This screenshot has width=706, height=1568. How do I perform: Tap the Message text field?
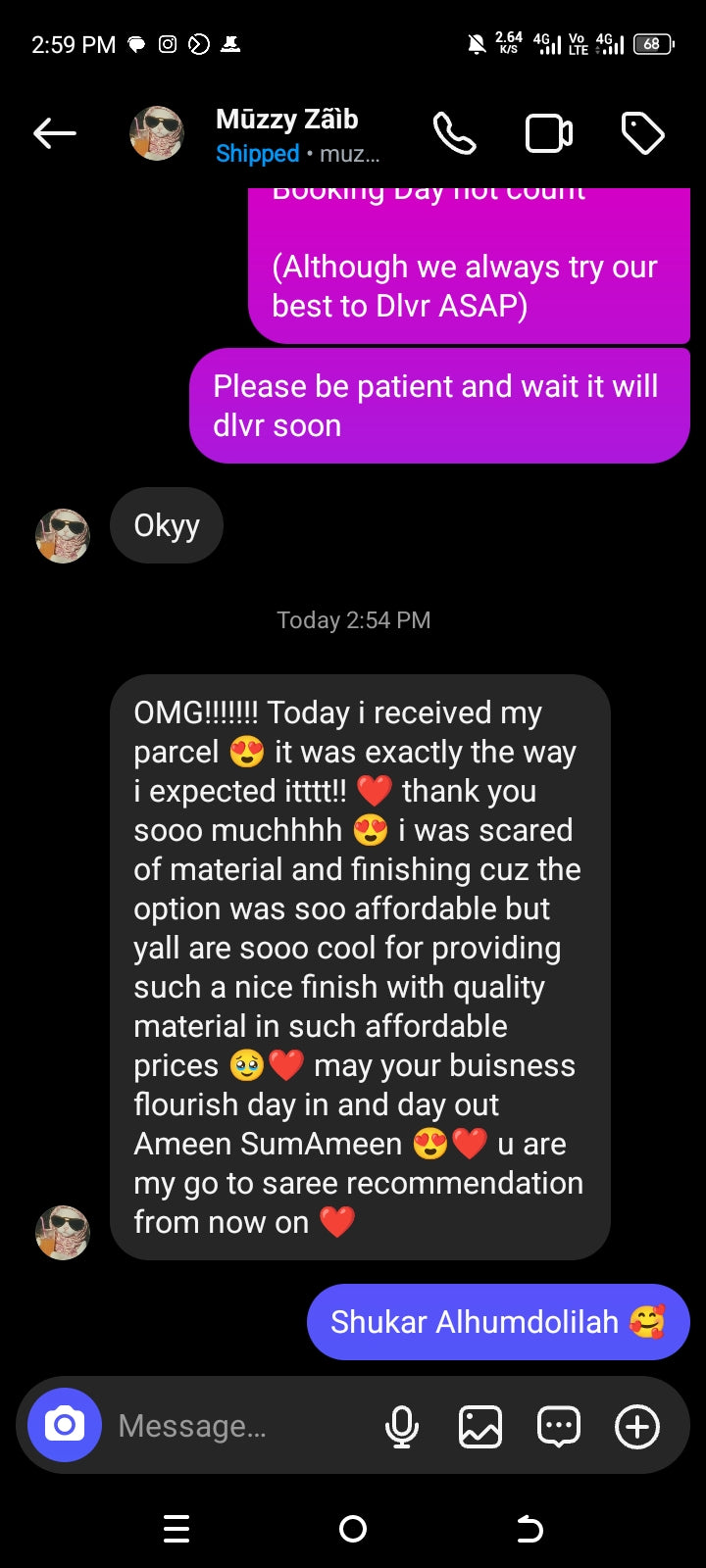(235, 1426)
